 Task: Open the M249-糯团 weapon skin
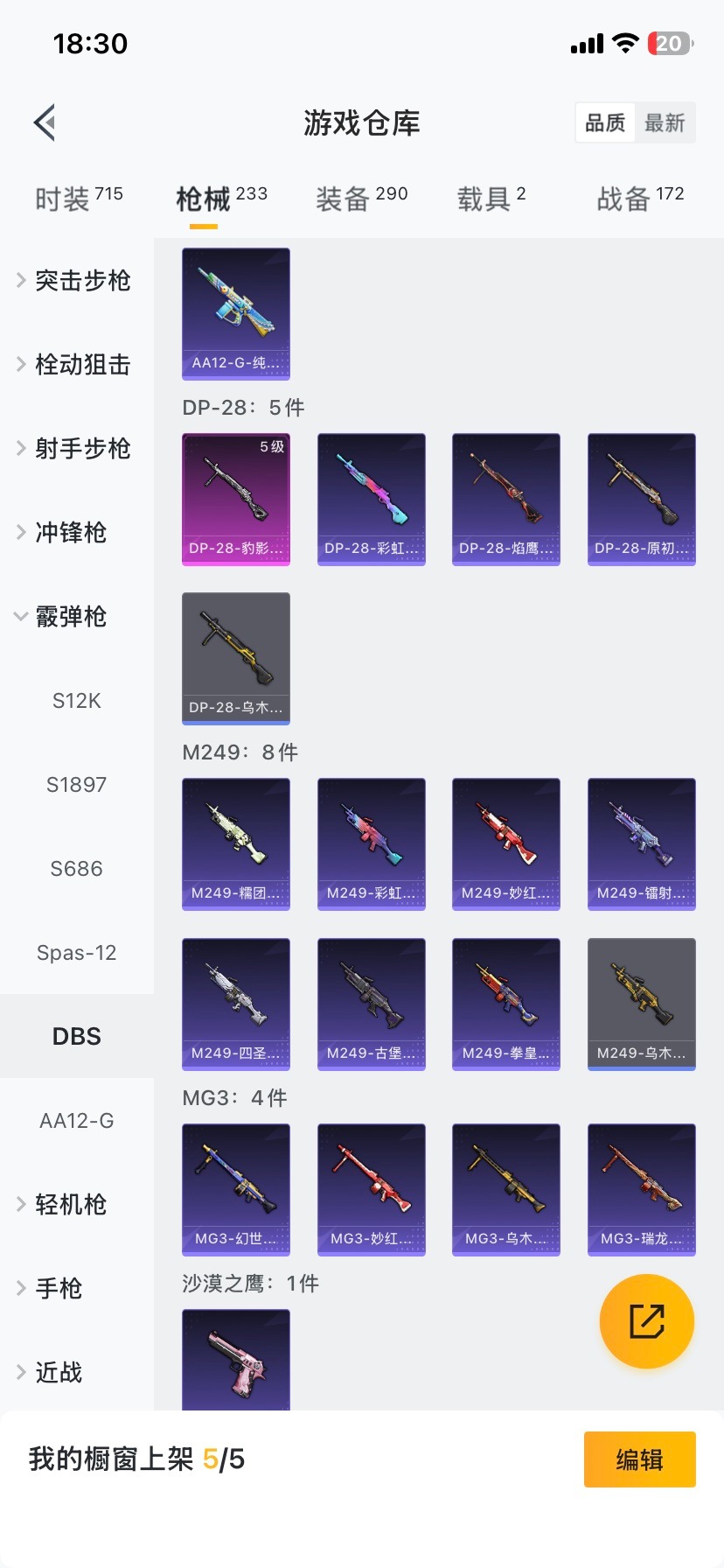click(235, 843)
